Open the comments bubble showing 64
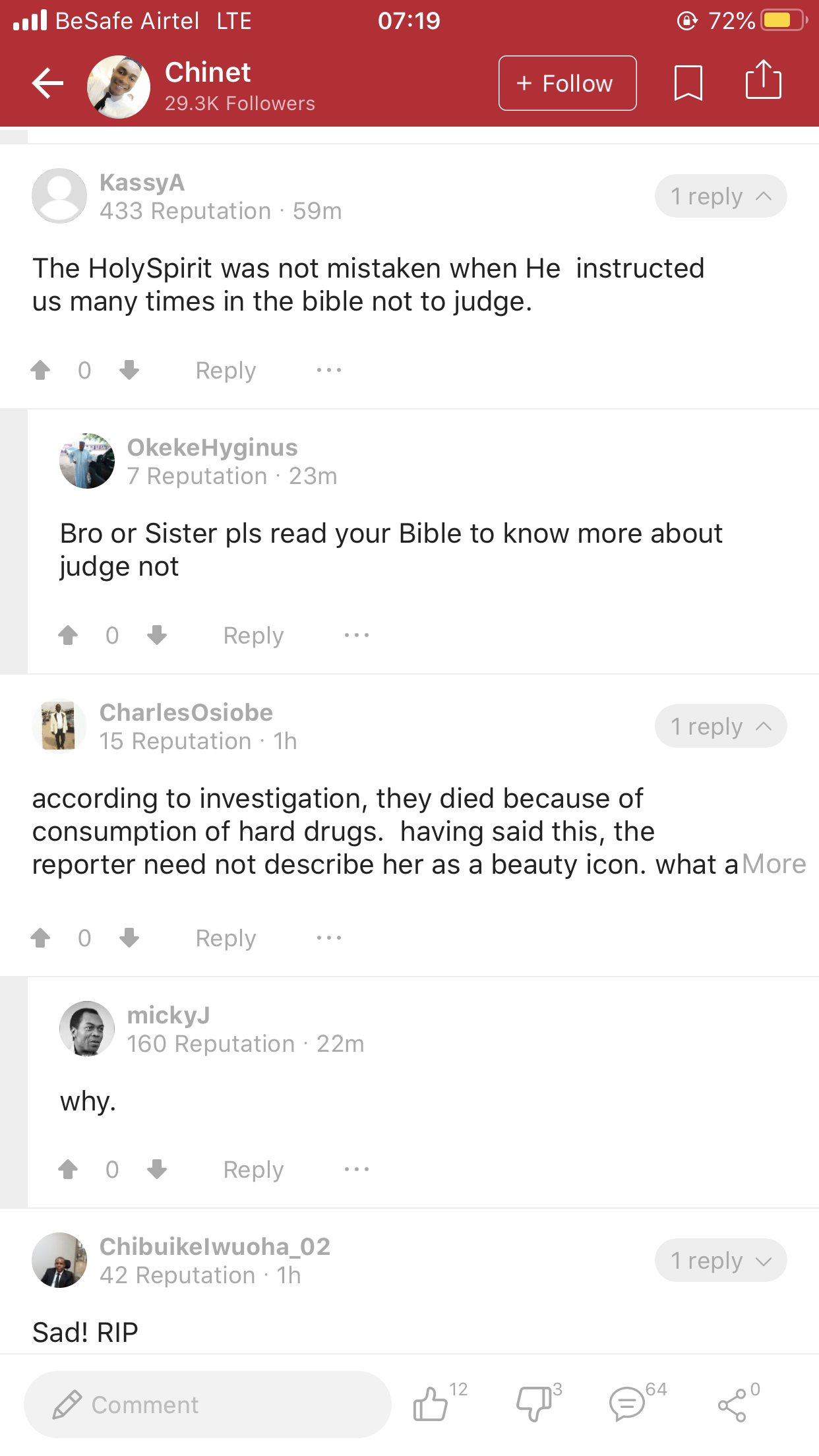819x1456 pixels. [627, 1403]
